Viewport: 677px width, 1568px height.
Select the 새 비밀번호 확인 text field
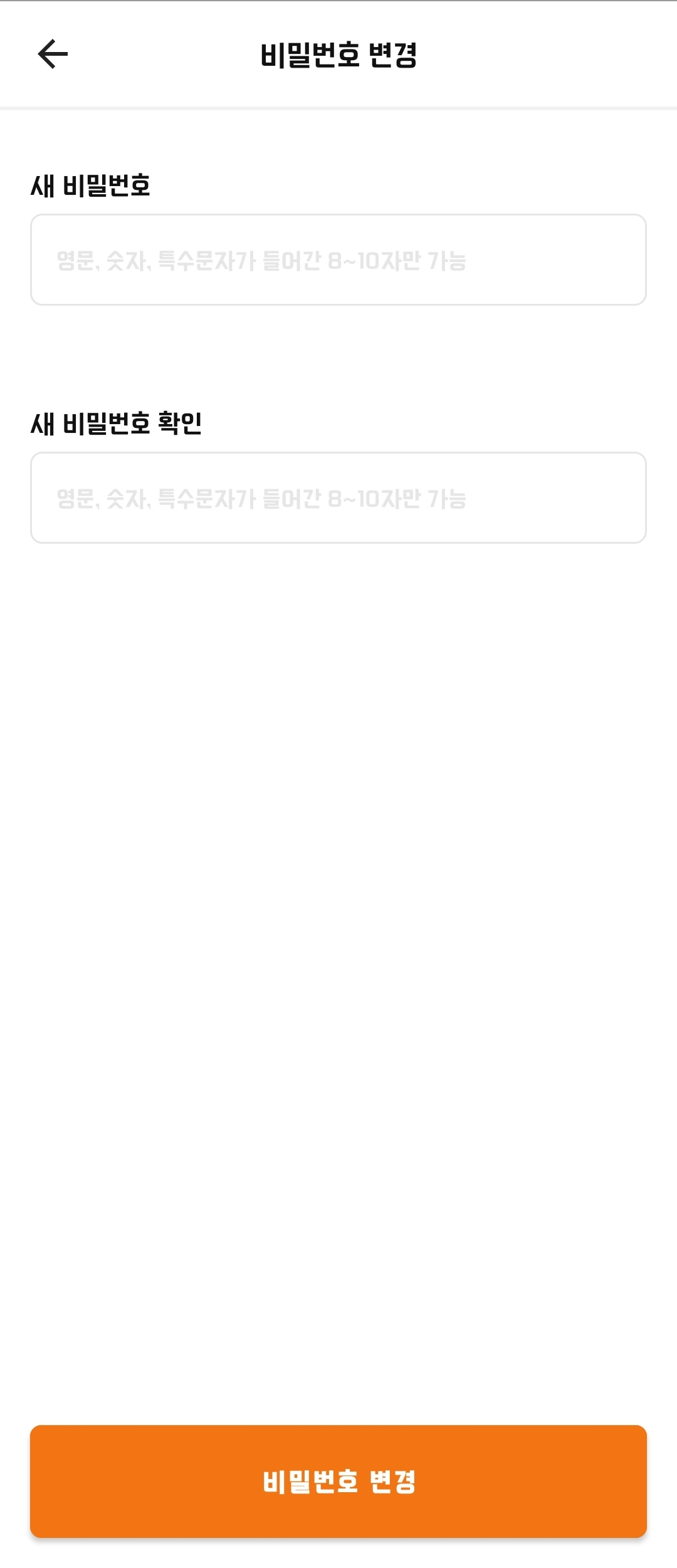pyautogui.click(x=338, y=498)
